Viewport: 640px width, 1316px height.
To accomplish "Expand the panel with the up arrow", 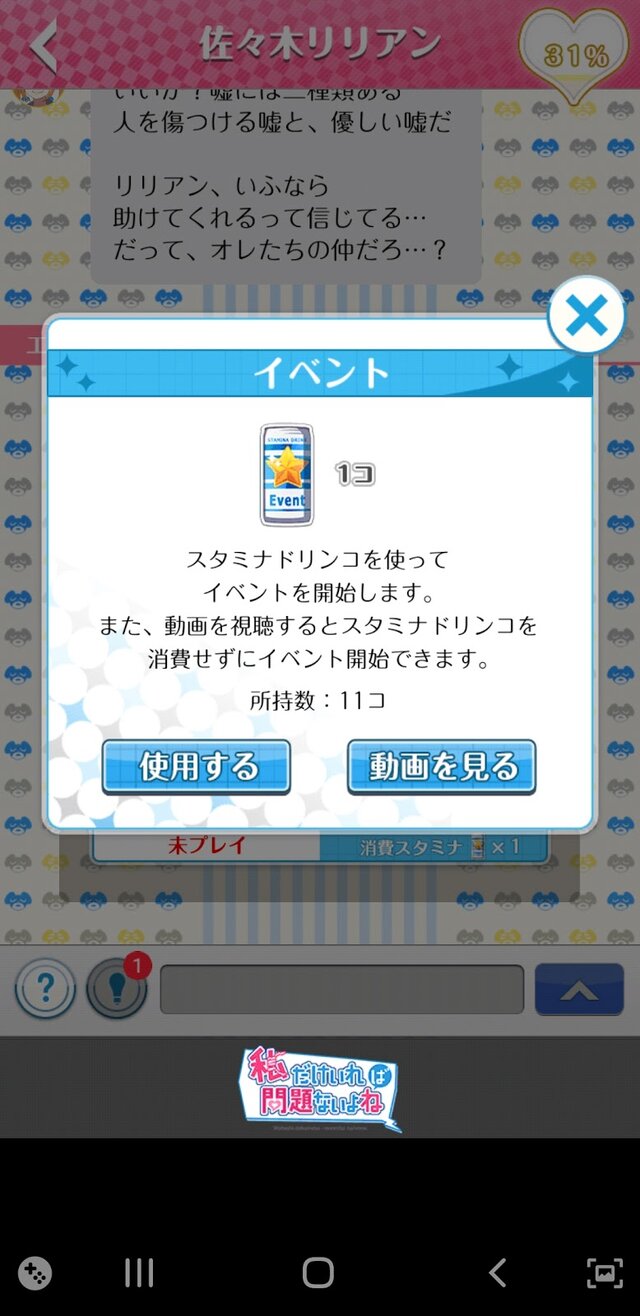I will tap(579, 989).
